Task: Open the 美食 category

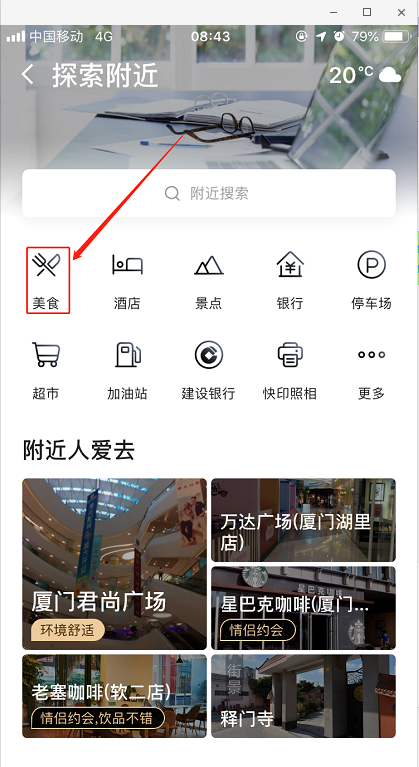Action: [46, 281]
